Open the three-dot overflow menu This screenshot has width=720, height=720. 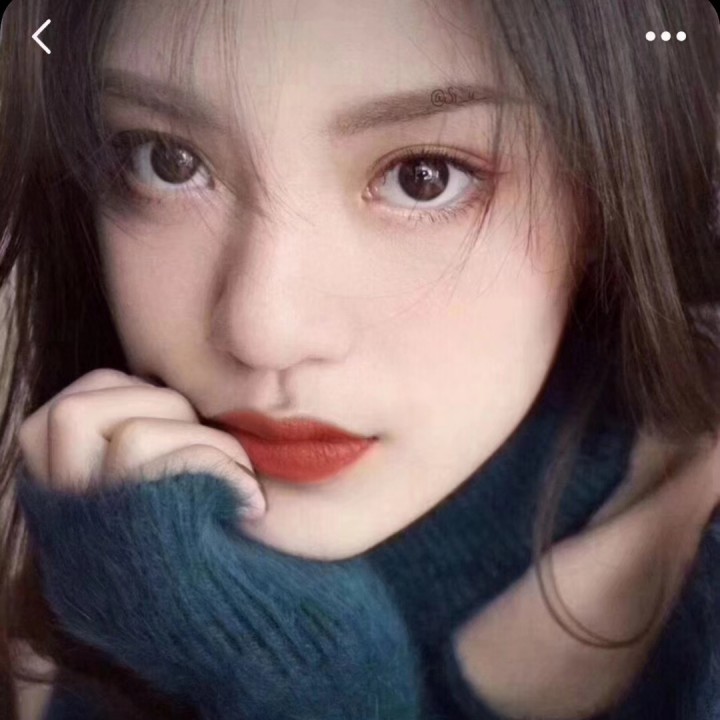(x=665, y=37)
